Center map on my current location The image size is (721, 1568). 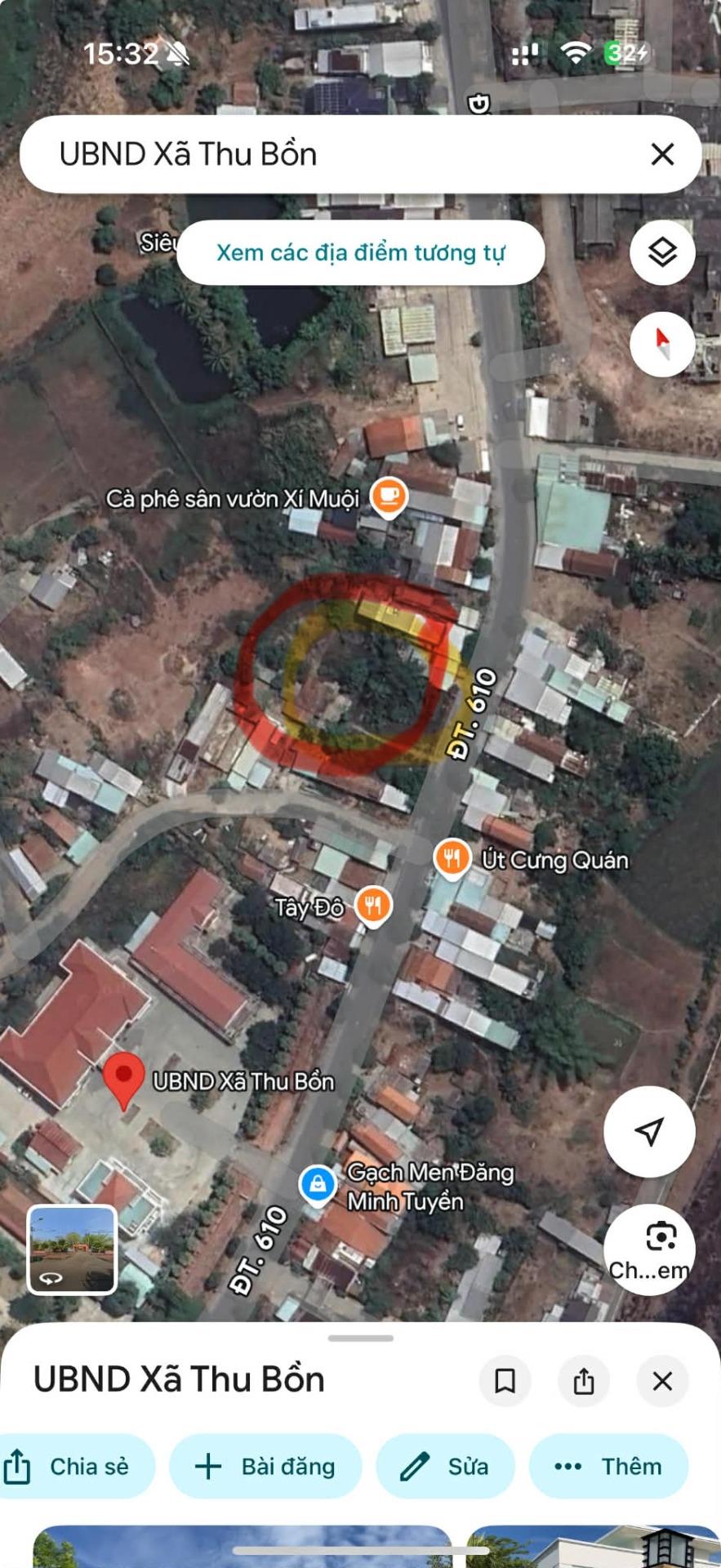(649, 1131)
